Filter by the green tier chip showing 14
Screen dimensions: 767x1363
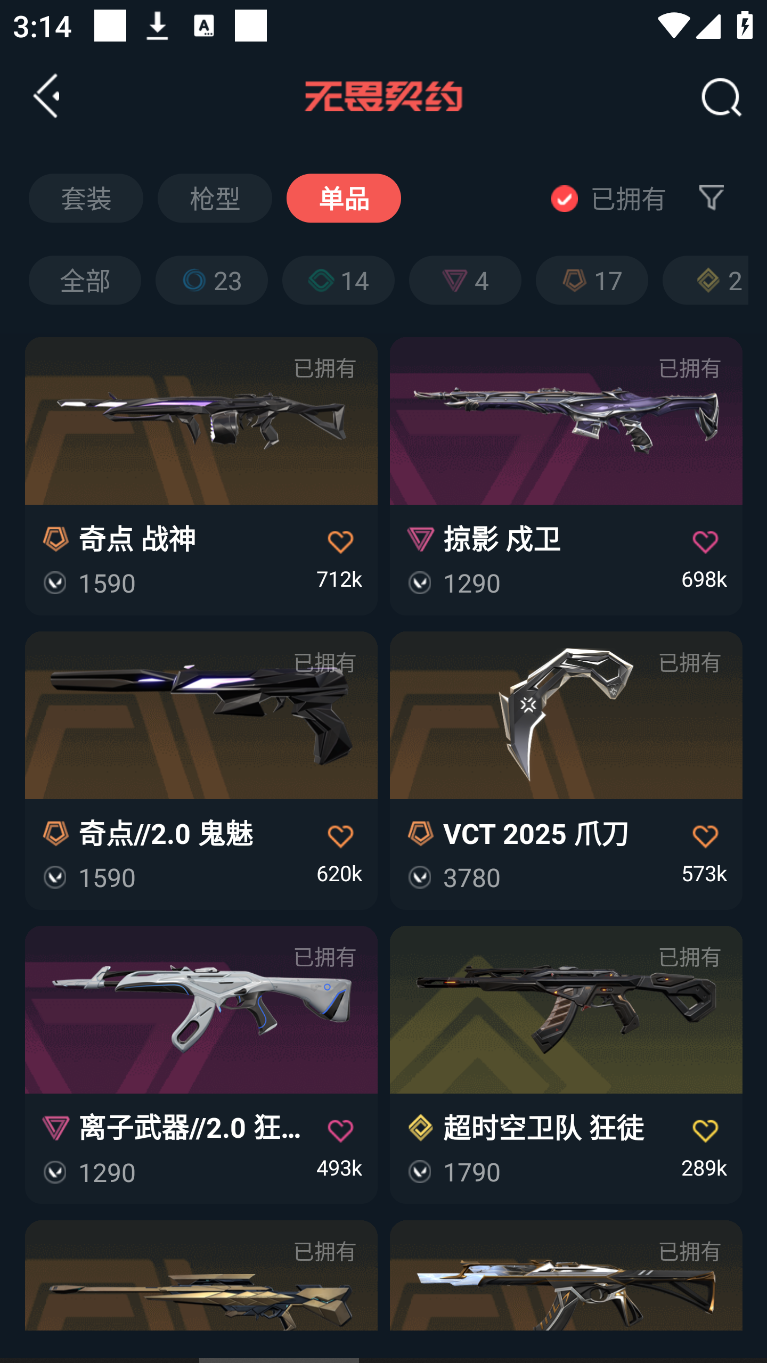tap(338, 281)
